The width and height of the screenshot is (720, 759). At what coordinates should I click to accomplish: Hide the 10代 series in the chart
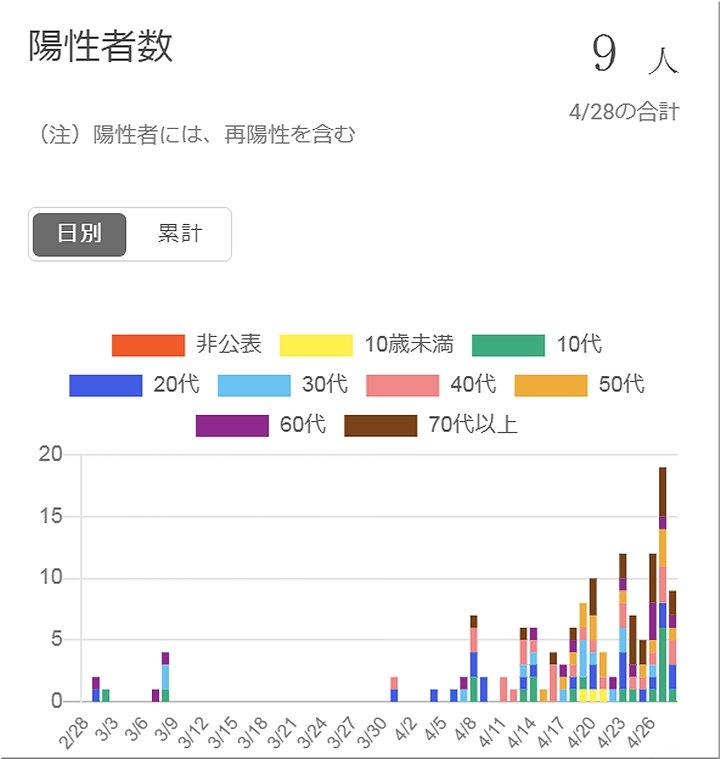coord(538,345)
